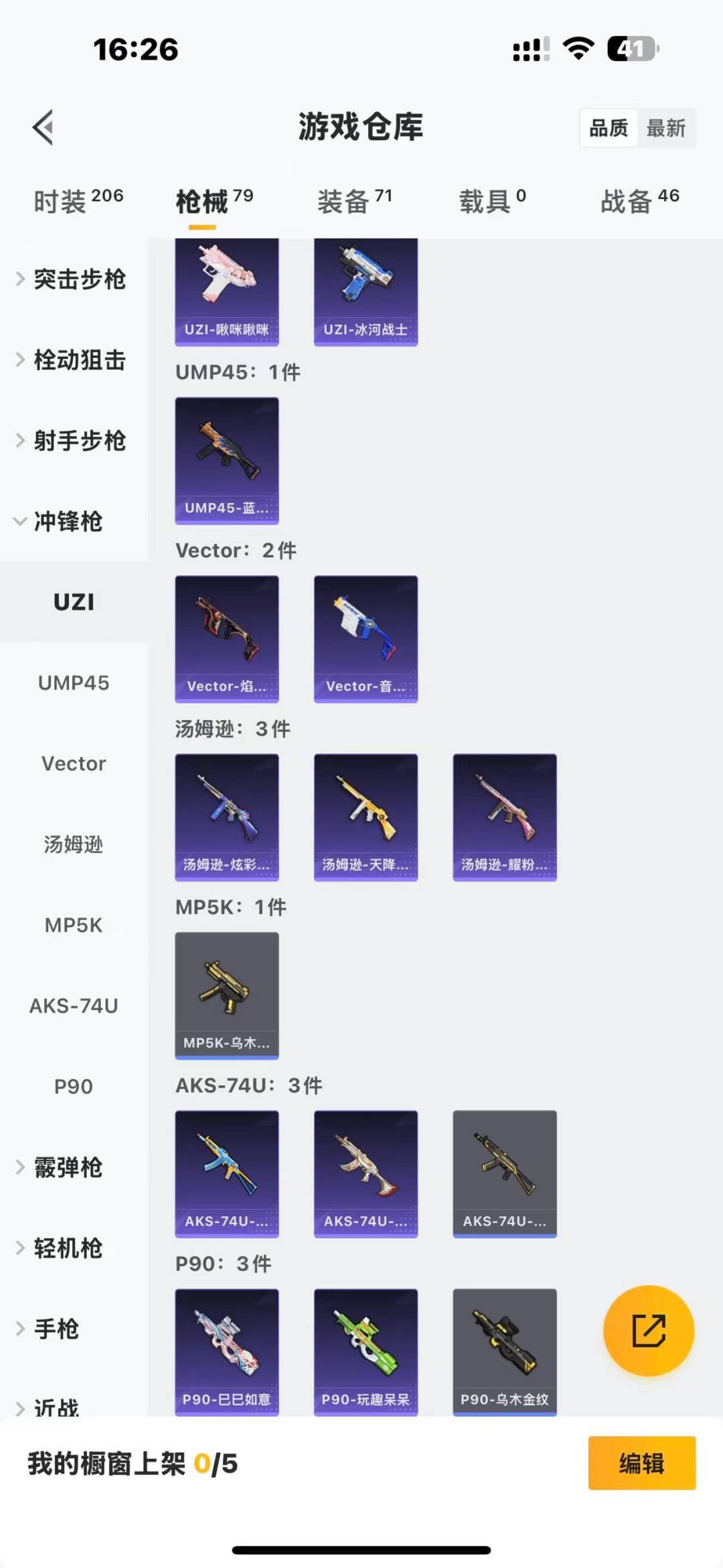The width and height of the screenshot is (723, 1568).
Task: Sort inventory by 最新
Action: (665, 128)
